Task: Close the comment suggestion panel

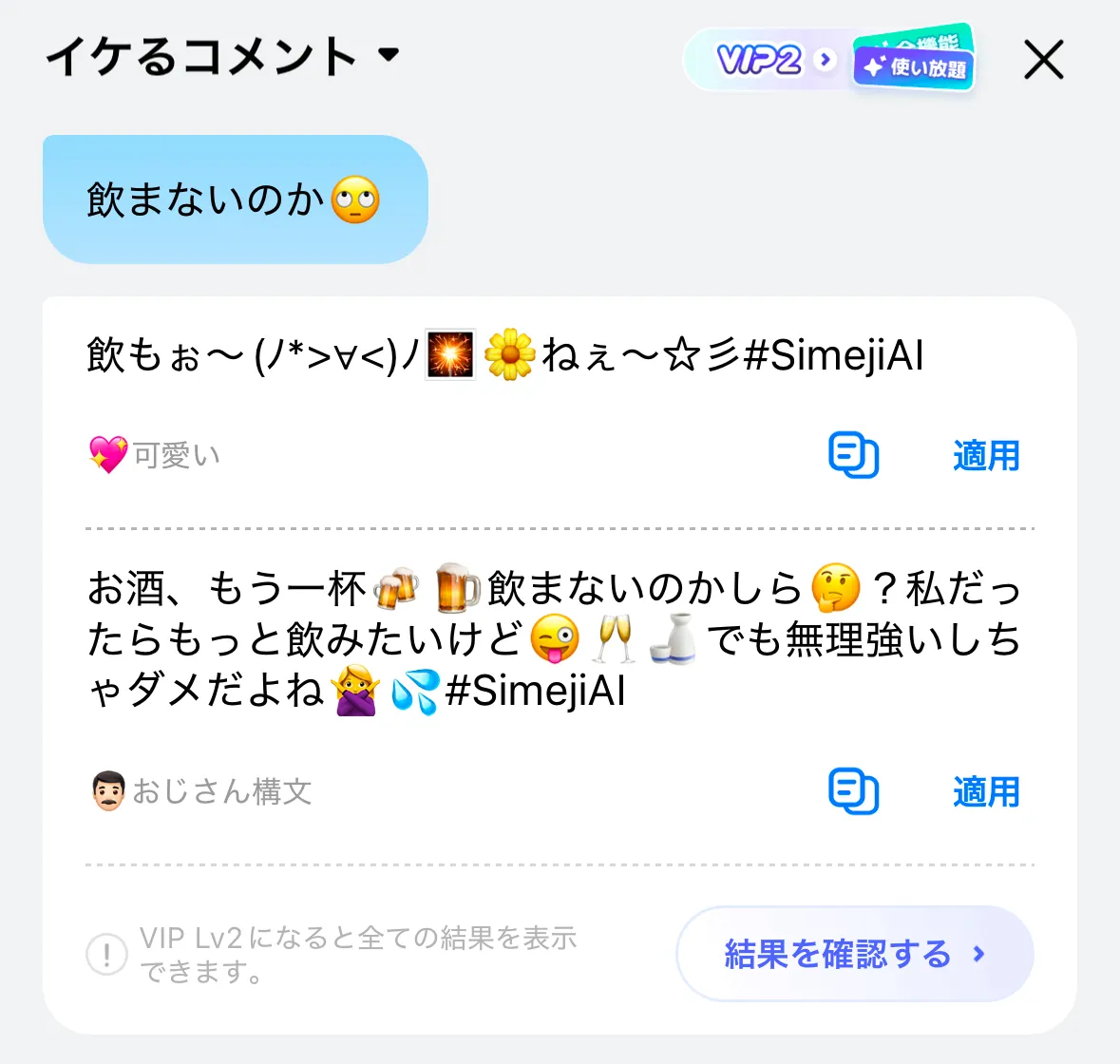Action: tap(1044, 59)
